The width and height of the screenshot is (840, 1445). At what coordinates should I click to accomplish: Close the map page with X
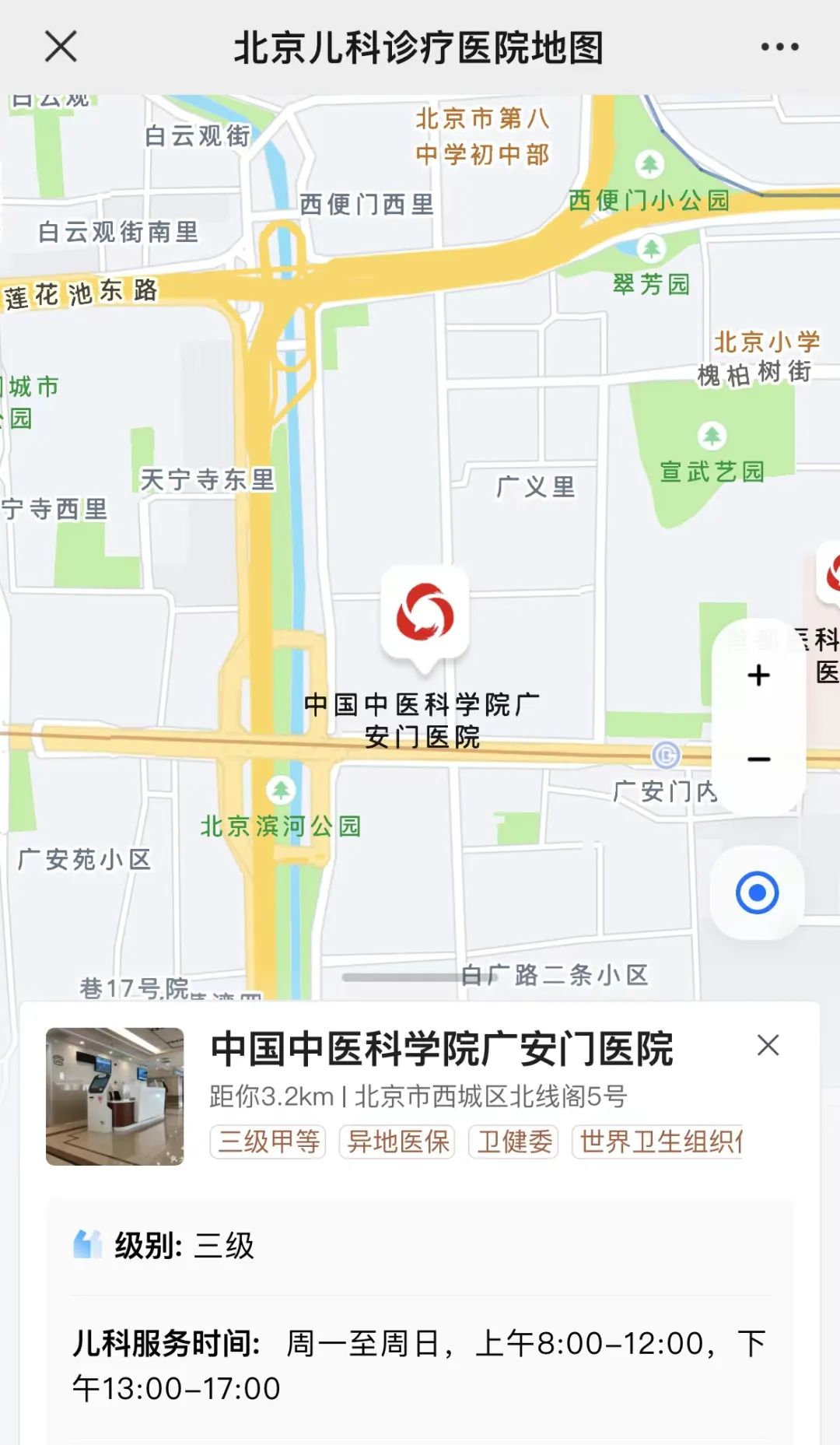61,47
